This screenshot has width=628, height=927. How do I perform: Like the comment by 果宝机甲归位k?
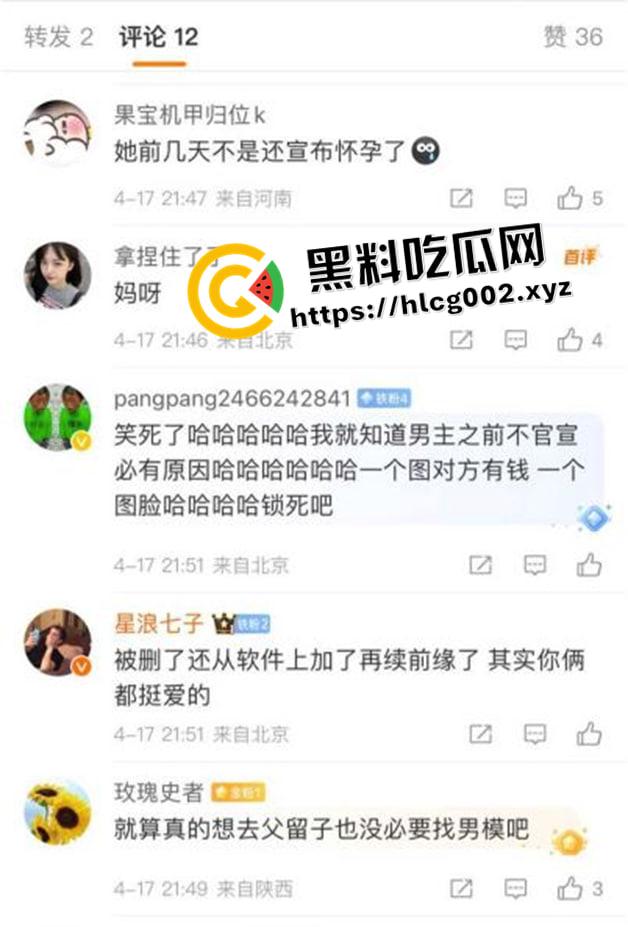point(571,198)
